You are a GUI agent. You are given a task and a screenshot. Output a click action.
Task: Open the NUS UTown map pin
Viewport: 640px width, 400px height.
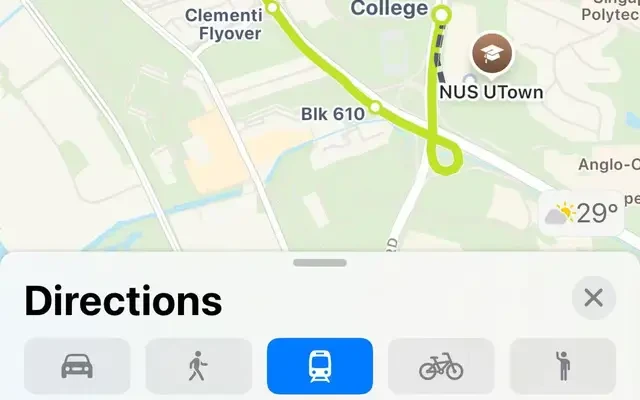pos(490,54)
